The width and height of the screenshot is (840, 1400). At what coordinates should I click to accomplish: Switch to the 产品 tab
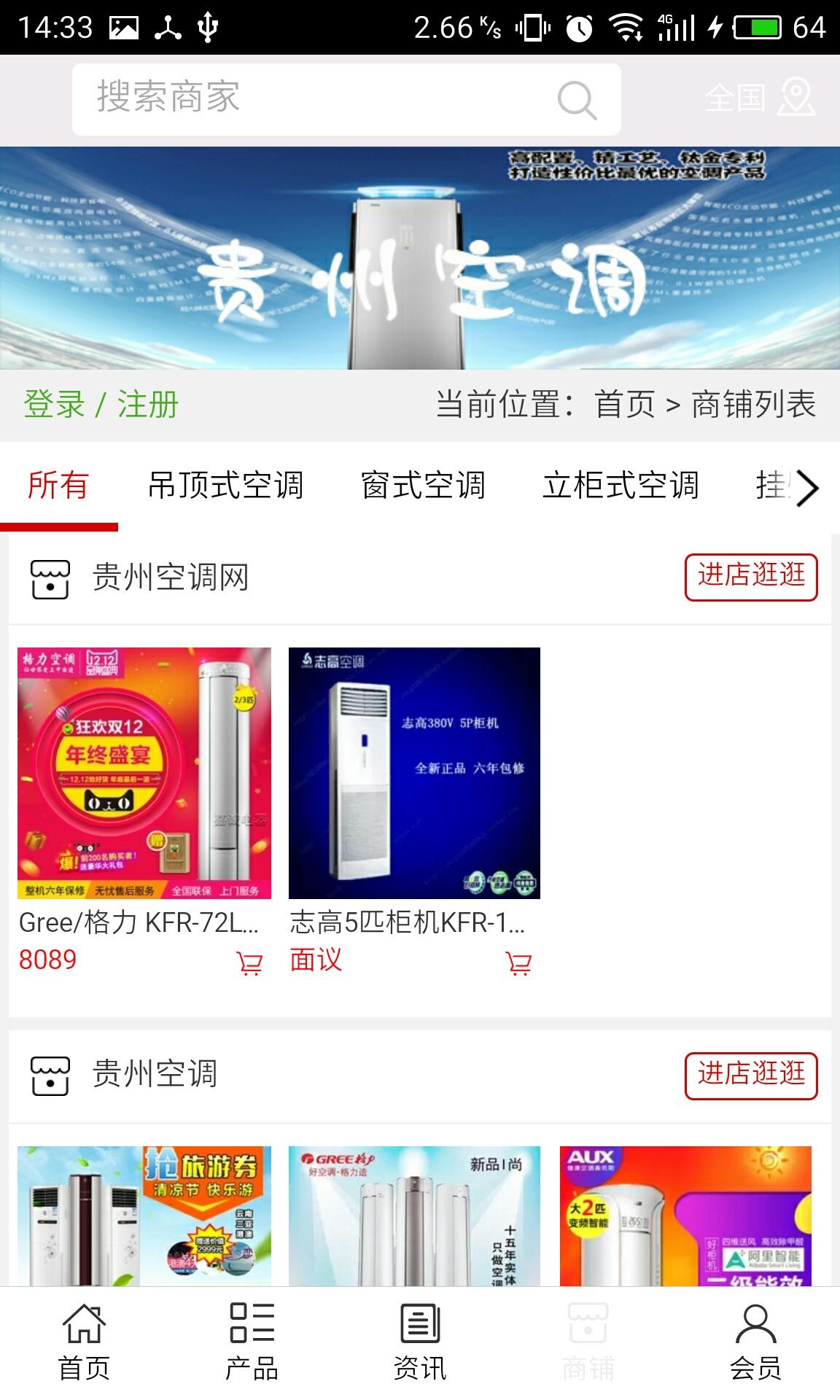coord(252,1342)
